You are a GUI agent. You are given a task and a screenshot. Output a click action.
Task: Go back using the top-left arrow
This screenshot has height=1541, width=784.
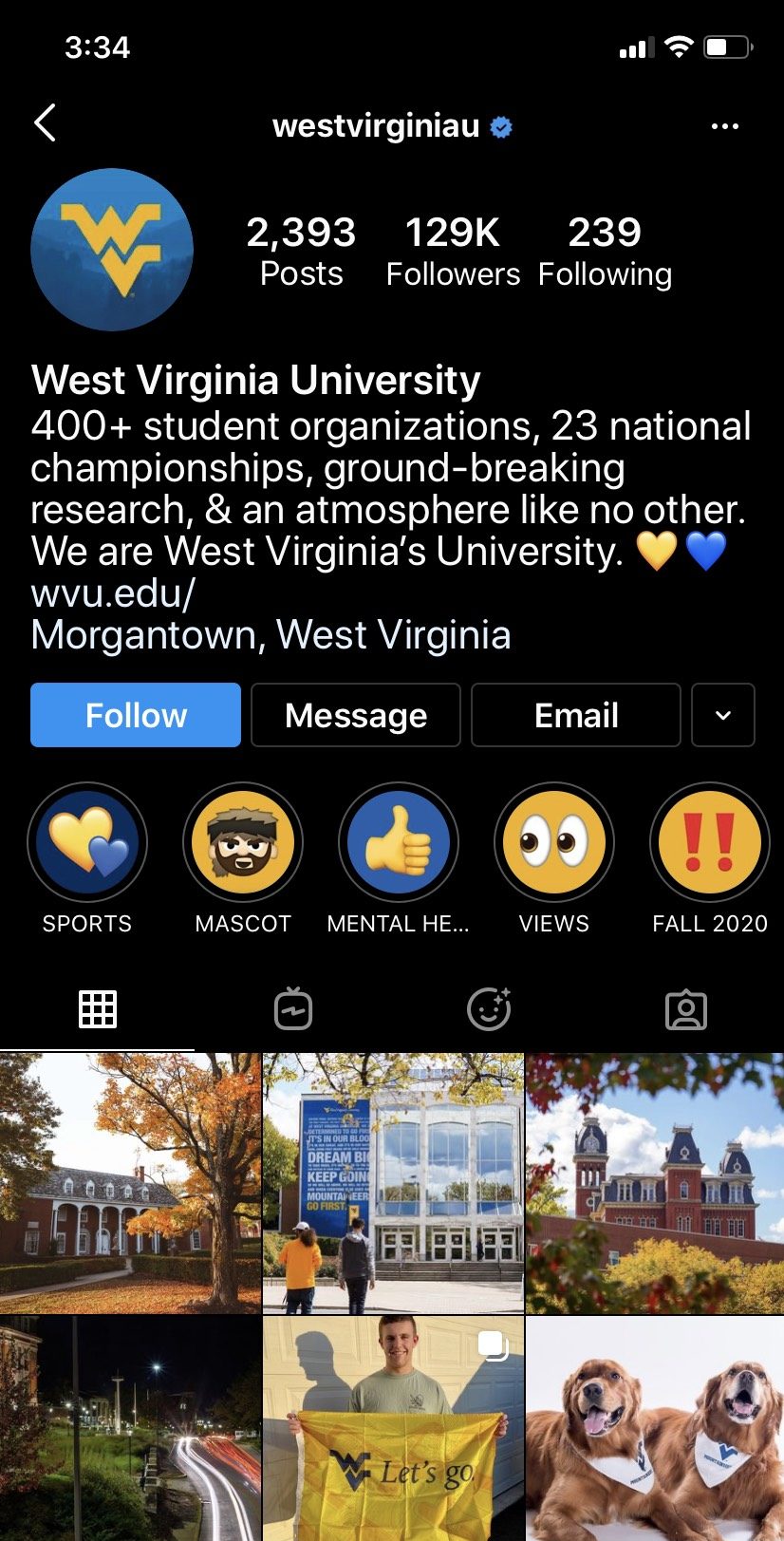click(x=45, y=123)
